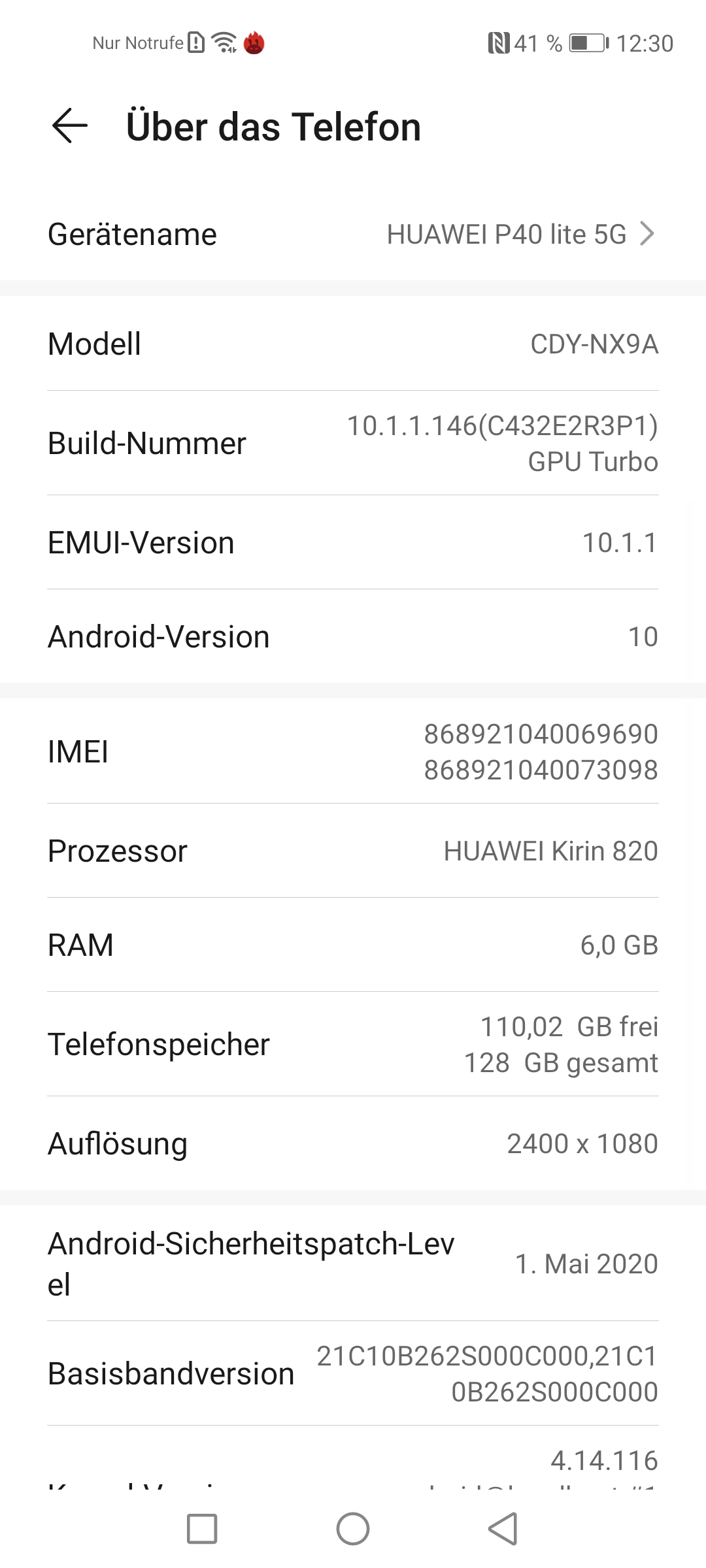
Task: Open the Gerätename row
Action: 353,234
